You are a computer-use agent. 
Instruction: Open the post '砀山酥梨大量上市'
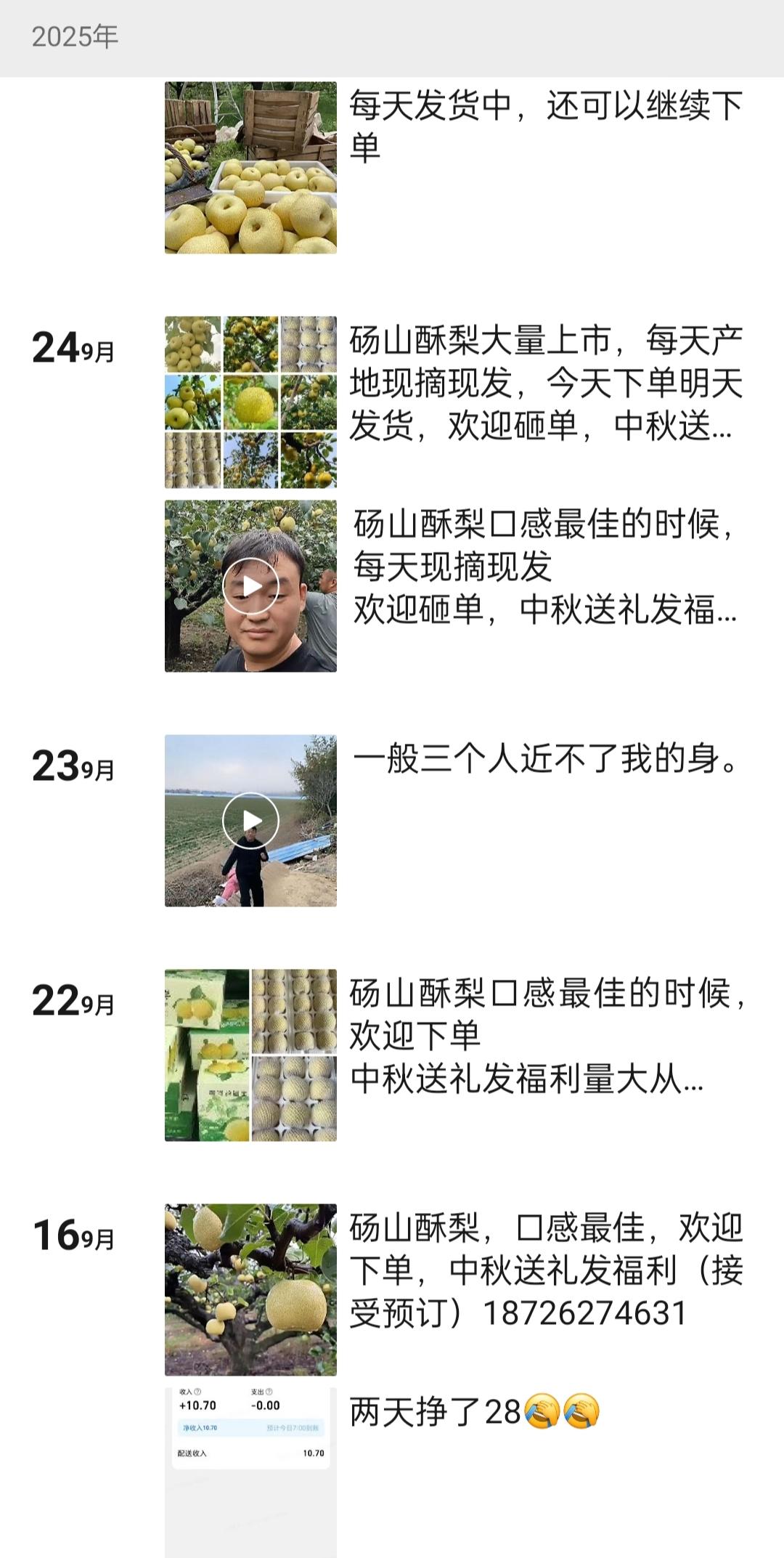(x=544, y=382)
